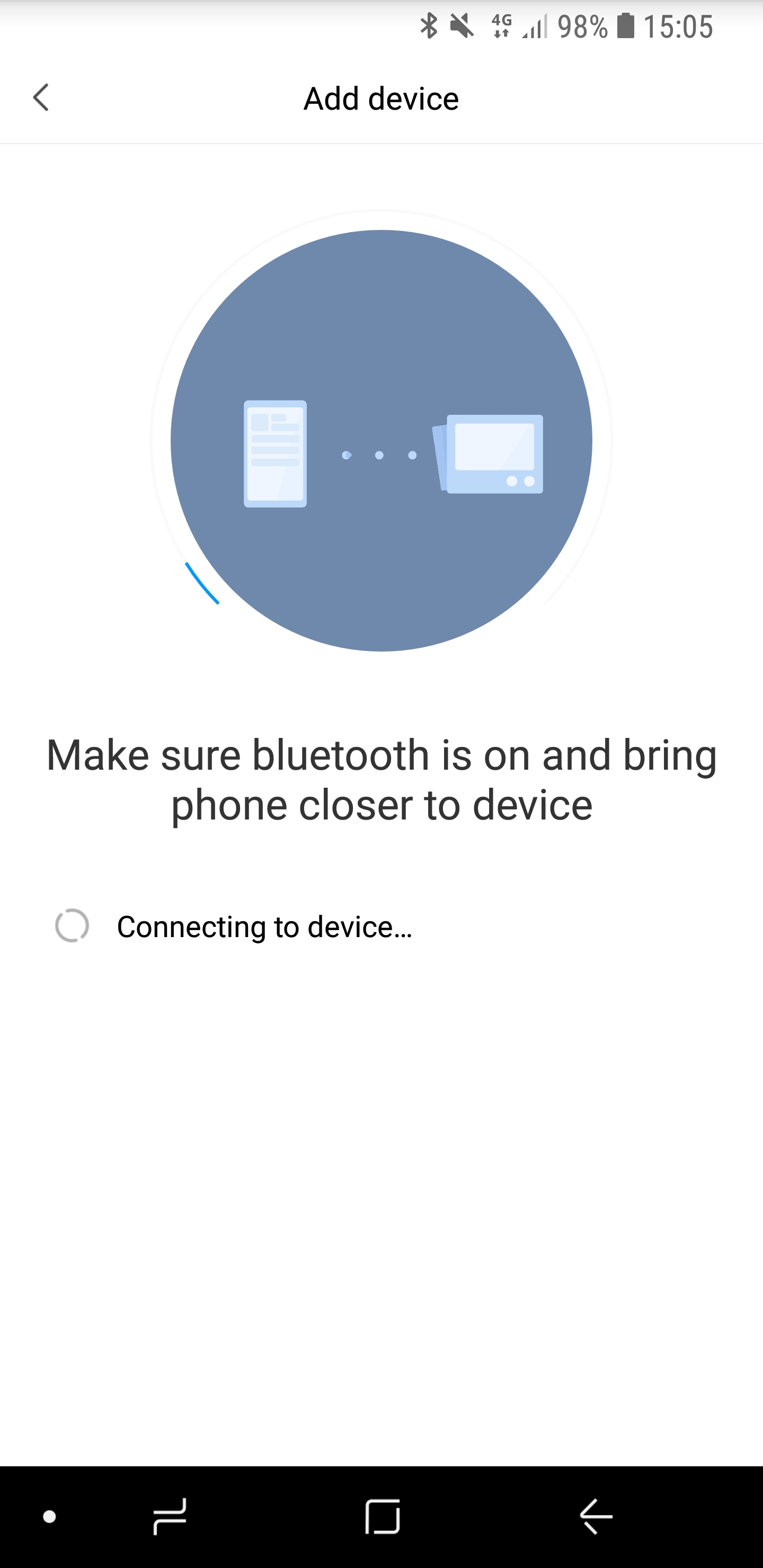Tap the system home button
Image resolution: width=763 pixels, height=1568 pixels.
click(x=383, y=1516)
